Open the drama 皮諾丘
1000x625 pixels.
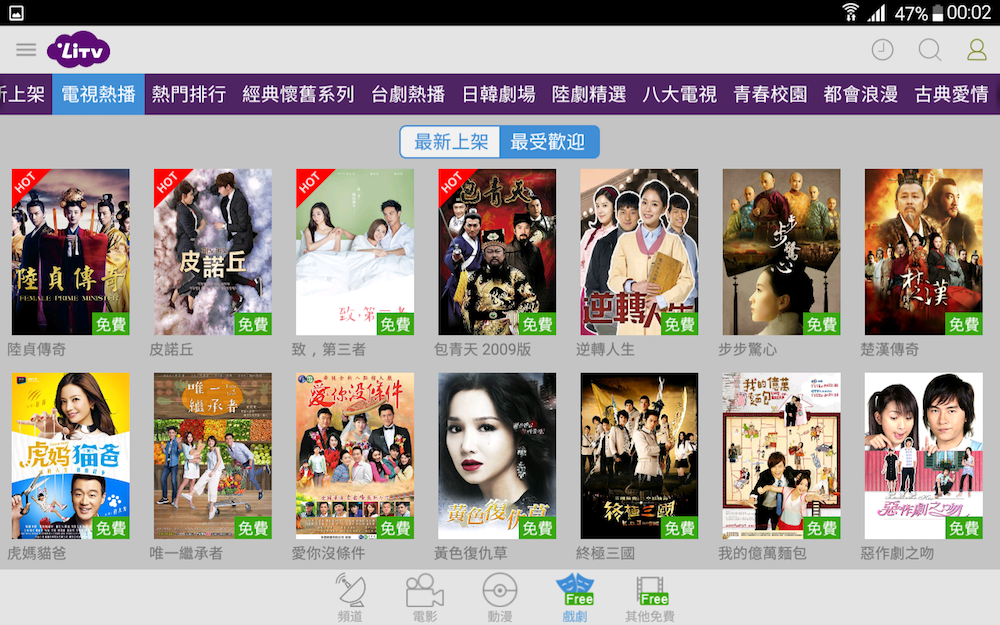coord(212,252)
